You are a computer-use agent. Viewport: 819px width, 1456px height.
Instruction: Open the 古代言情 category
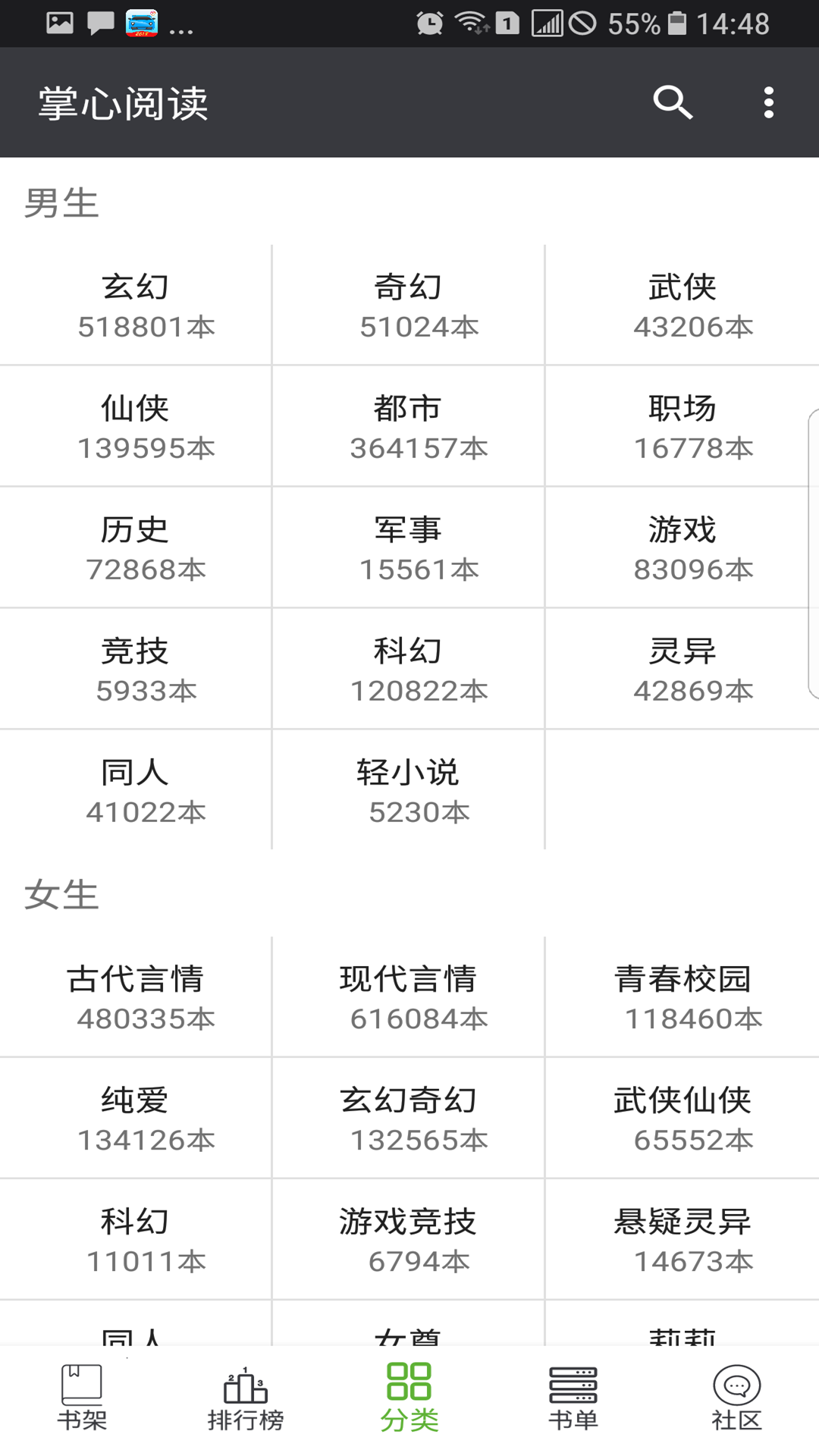(136, 996)
